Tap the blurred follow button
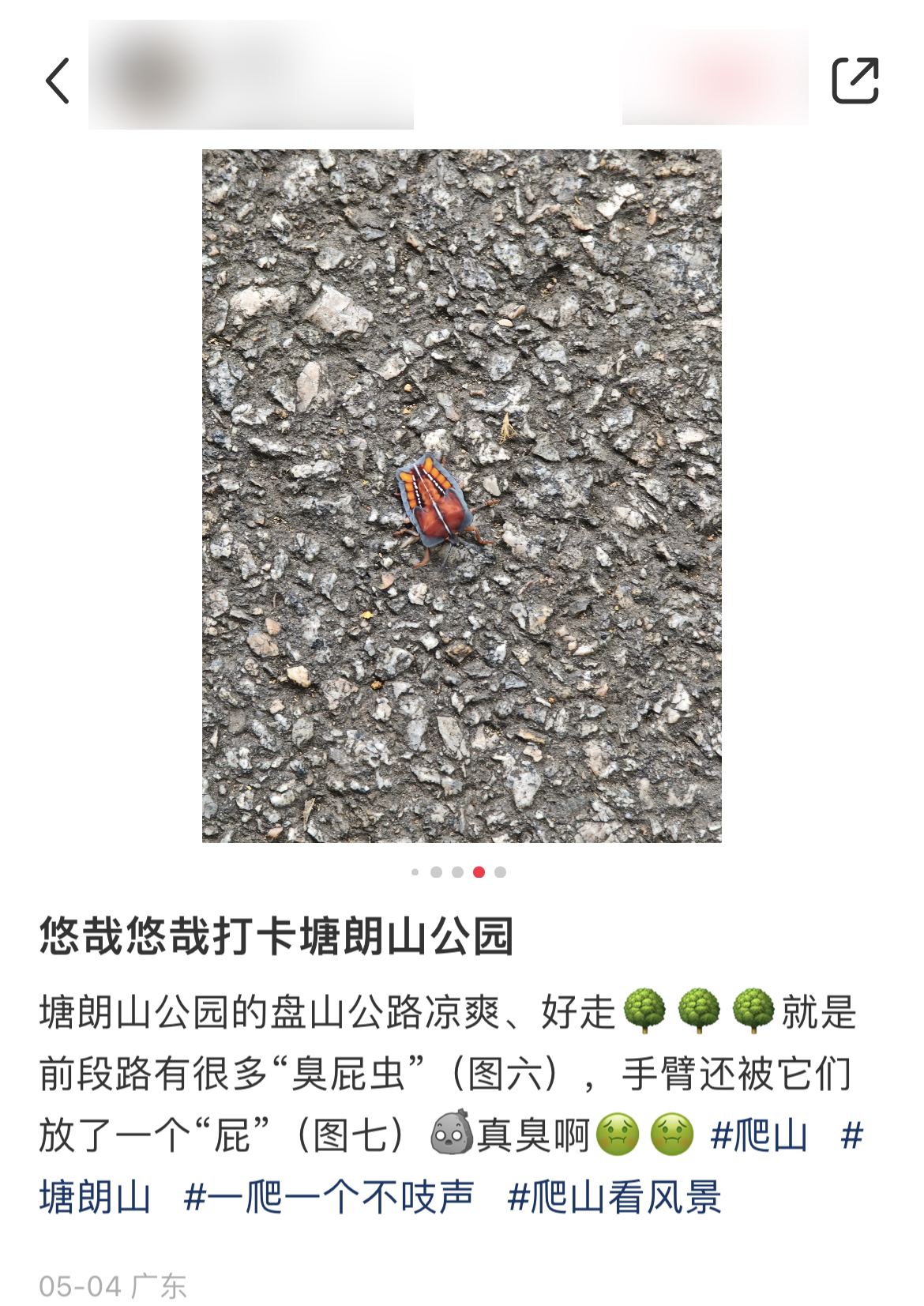This screenshot has width=924, height=1306. tap(715, 77)
